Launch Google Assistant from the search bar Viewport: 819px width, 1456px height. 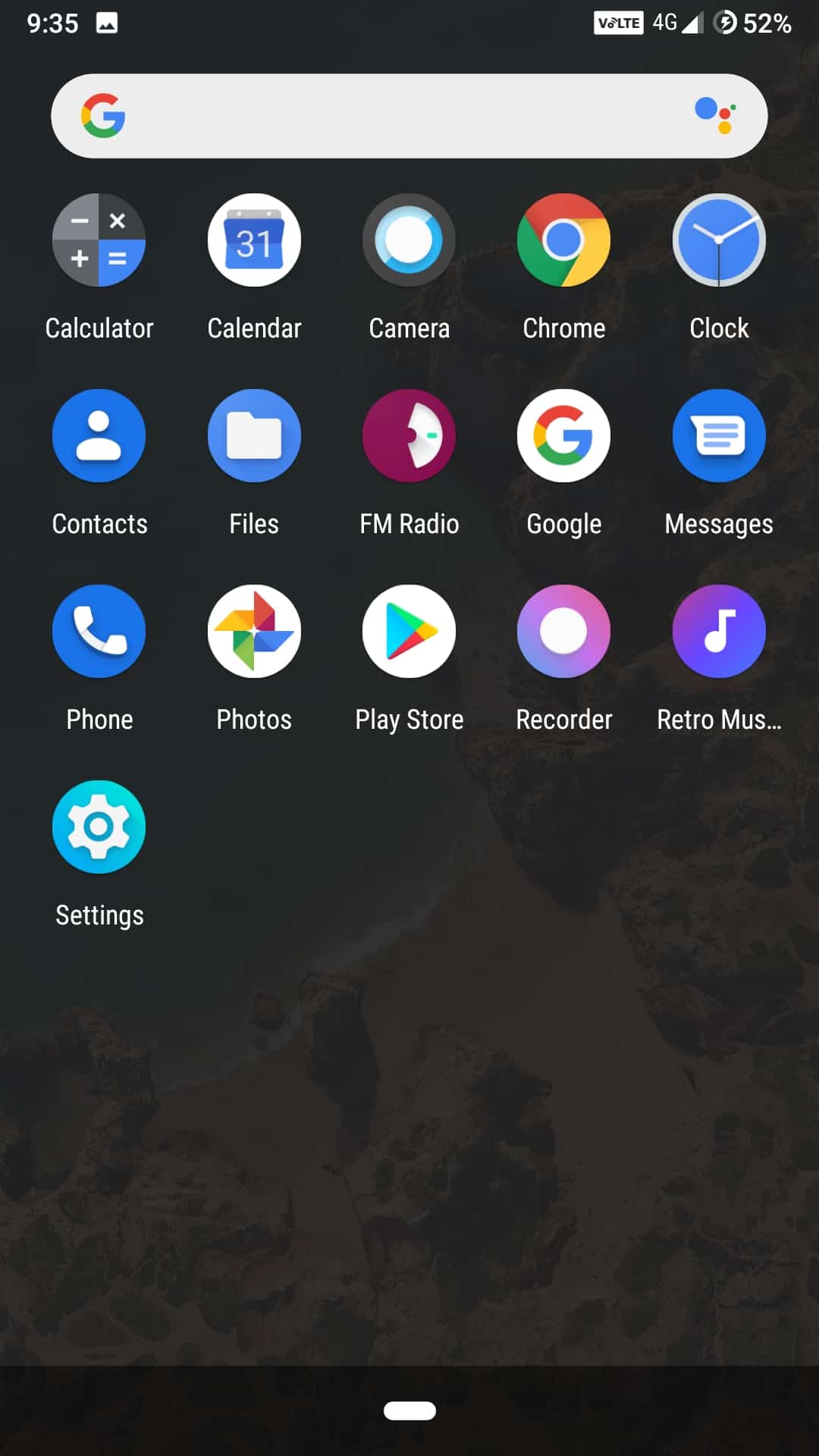point(714,115)
